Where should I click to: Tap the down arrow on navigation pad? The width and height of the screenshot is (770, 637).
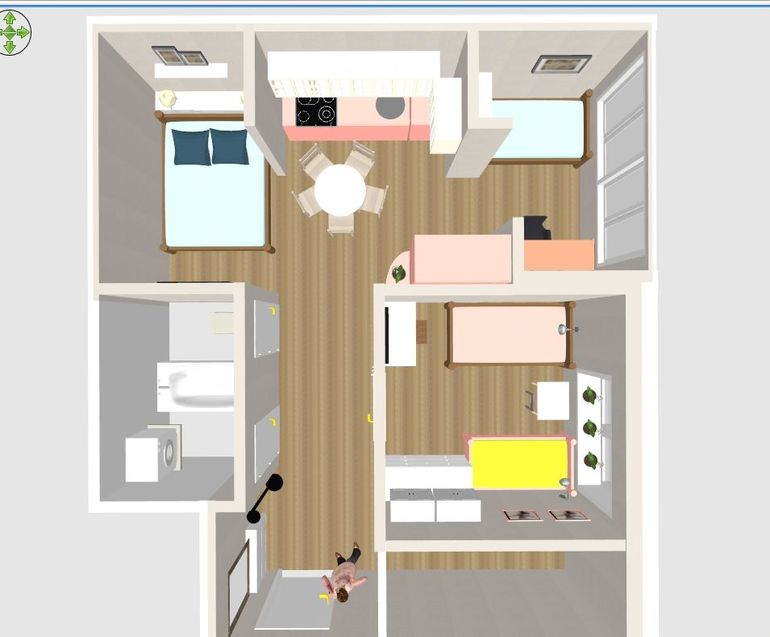(x=10, y=47)
